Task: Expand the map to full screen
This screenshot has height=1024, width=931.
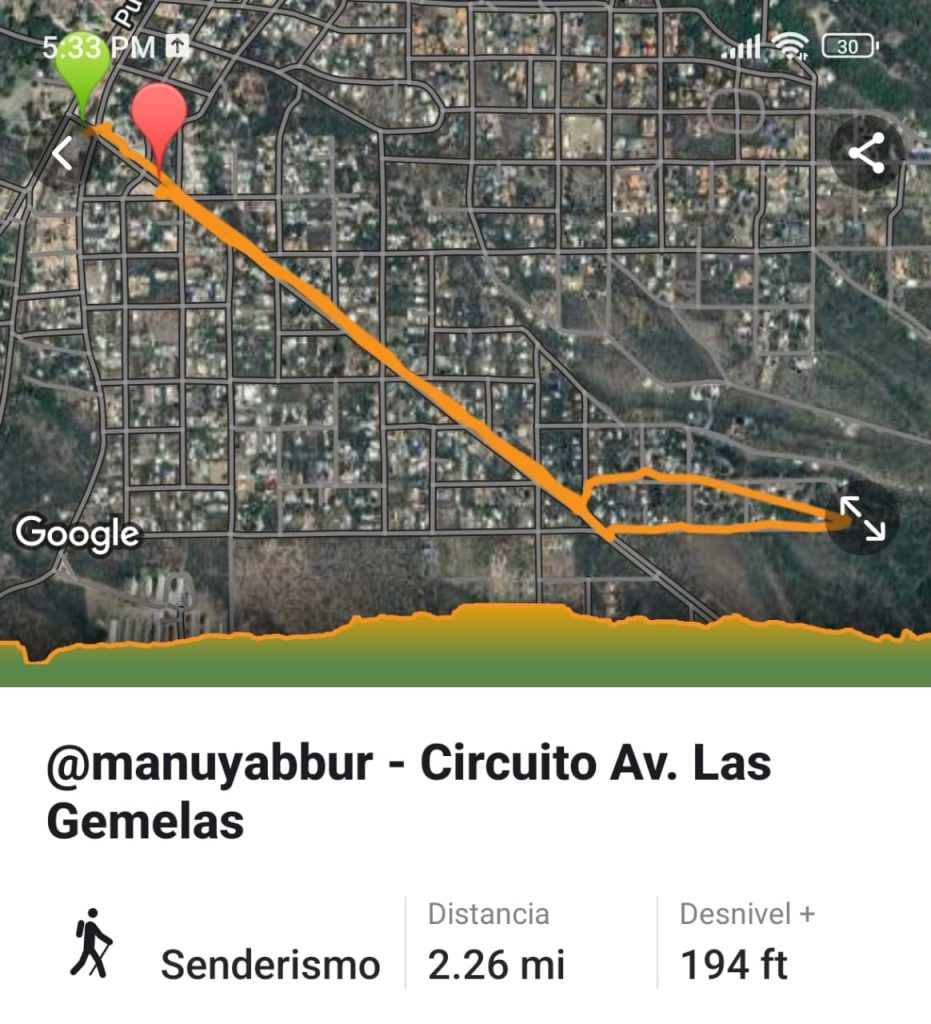Action: (x=862, y=518)
